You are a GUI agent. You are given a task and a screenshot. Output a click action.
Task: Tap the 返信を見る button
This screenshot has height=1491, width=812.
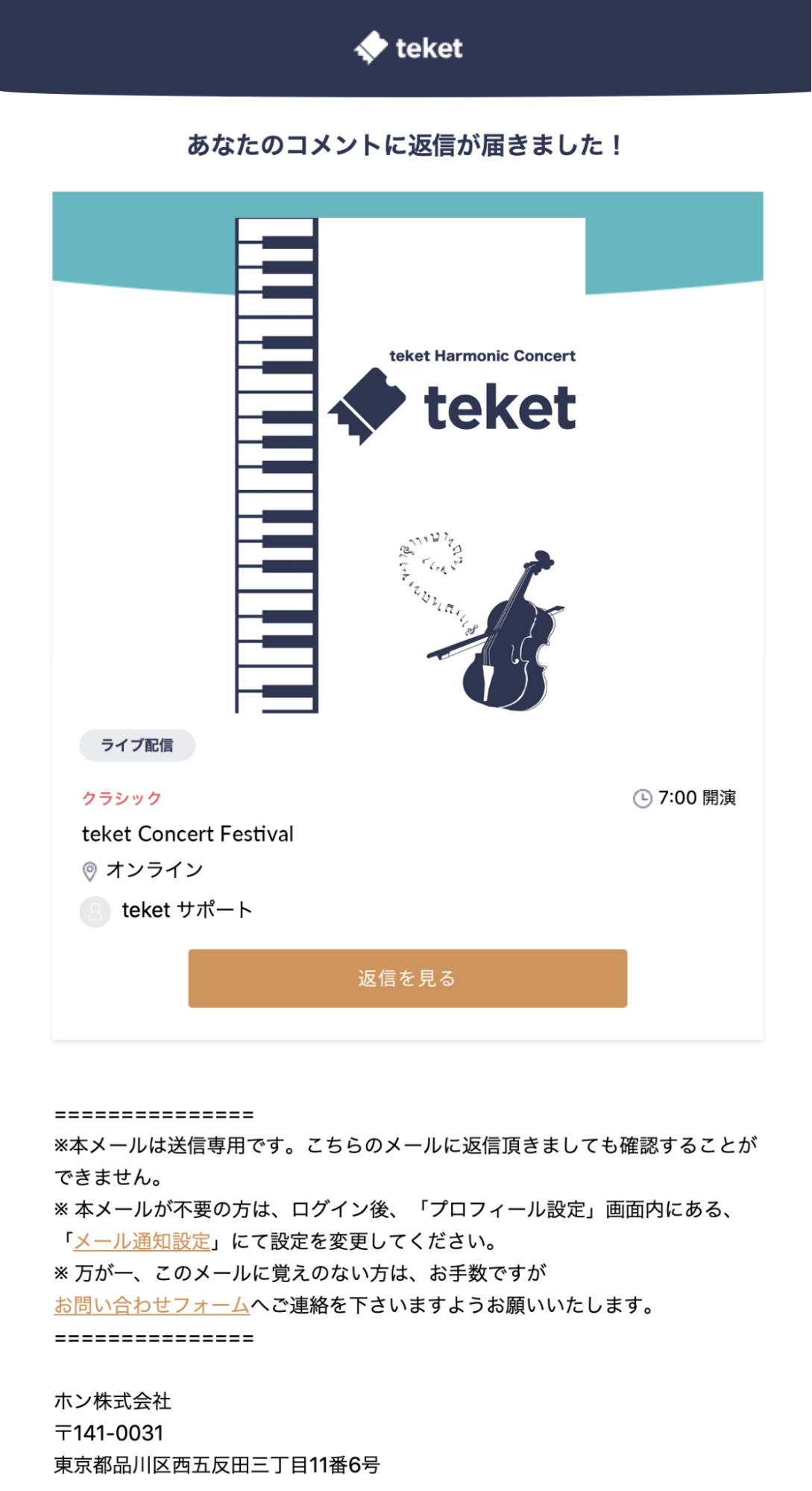pyautogui.click(x=407, y=978)
